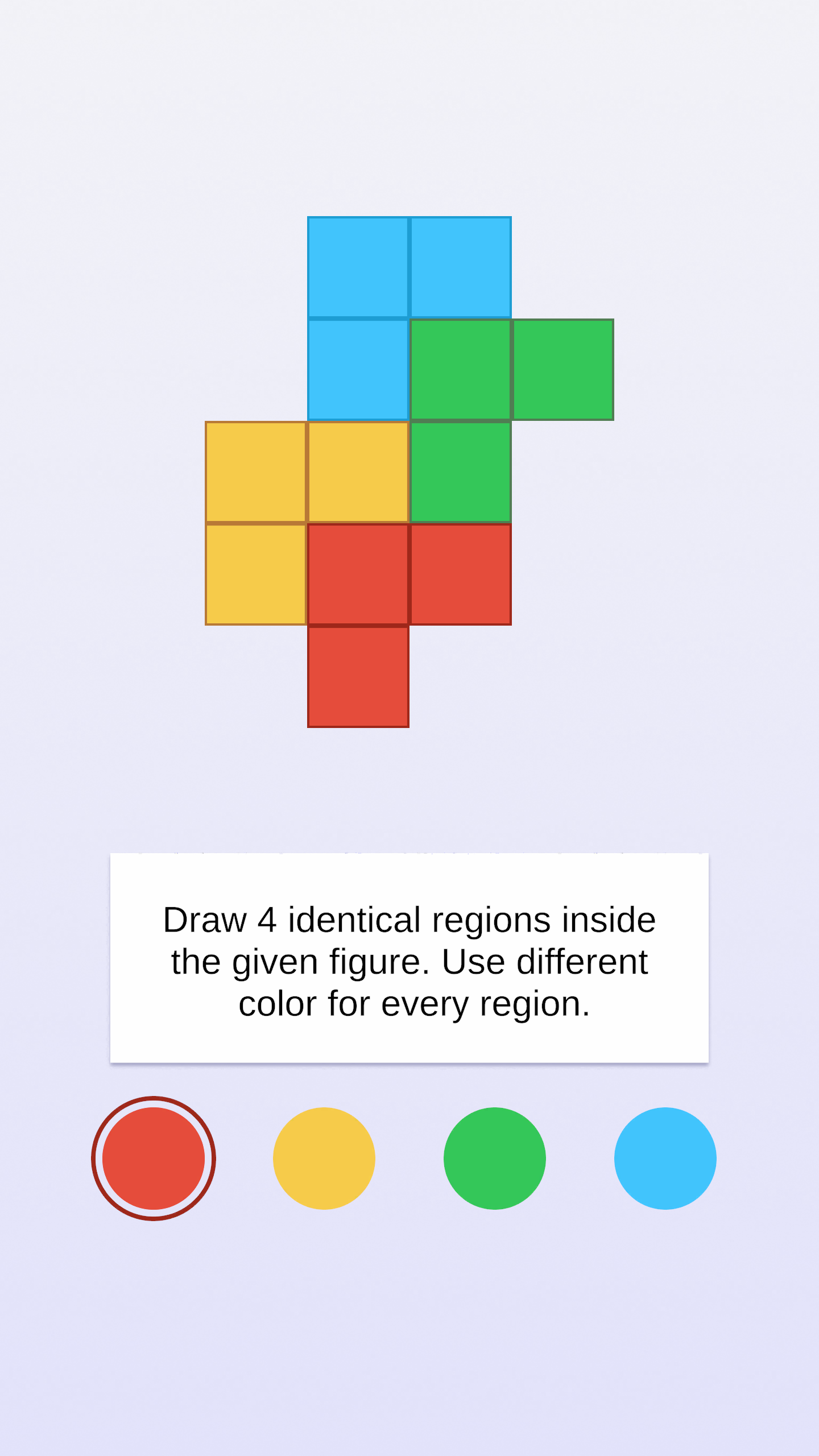The image size is (819, 1456).
Task: Choose the blue color swatch
Action: point(665,1159)
